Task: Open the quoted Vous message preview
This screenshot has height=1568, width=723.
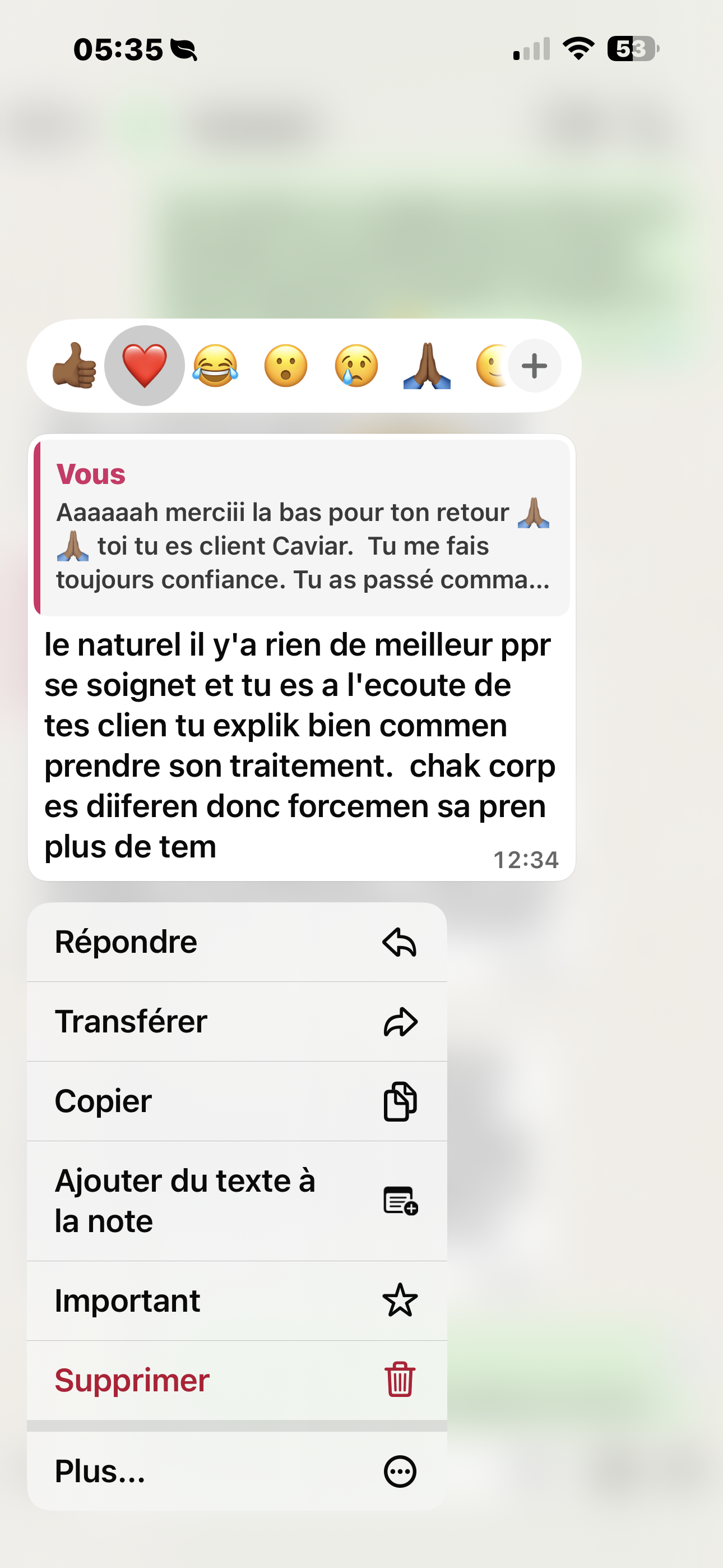Action: tap(302, 528)
